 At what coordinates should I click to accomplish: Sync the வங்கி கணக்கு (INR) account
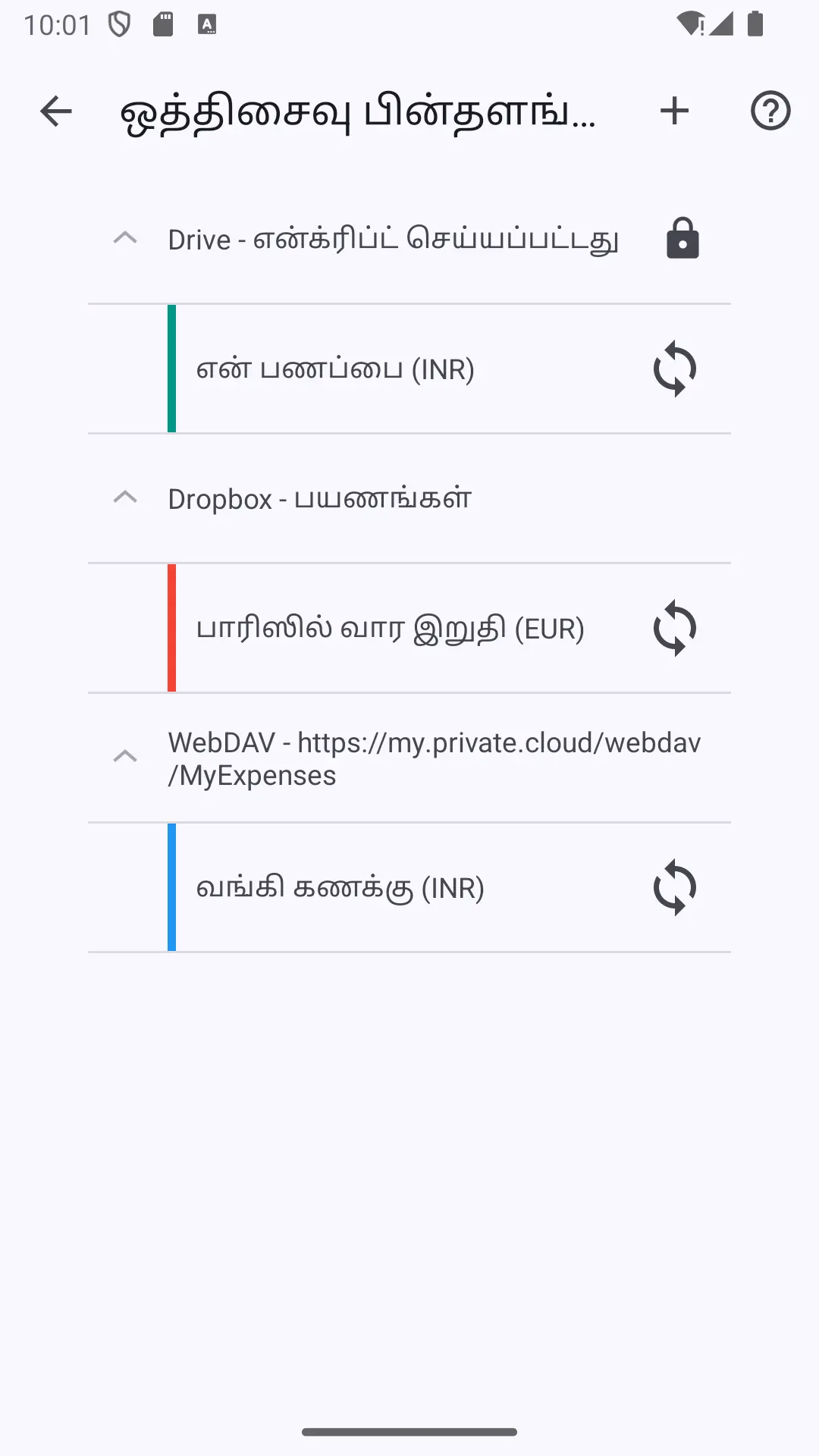pos(675,888)
